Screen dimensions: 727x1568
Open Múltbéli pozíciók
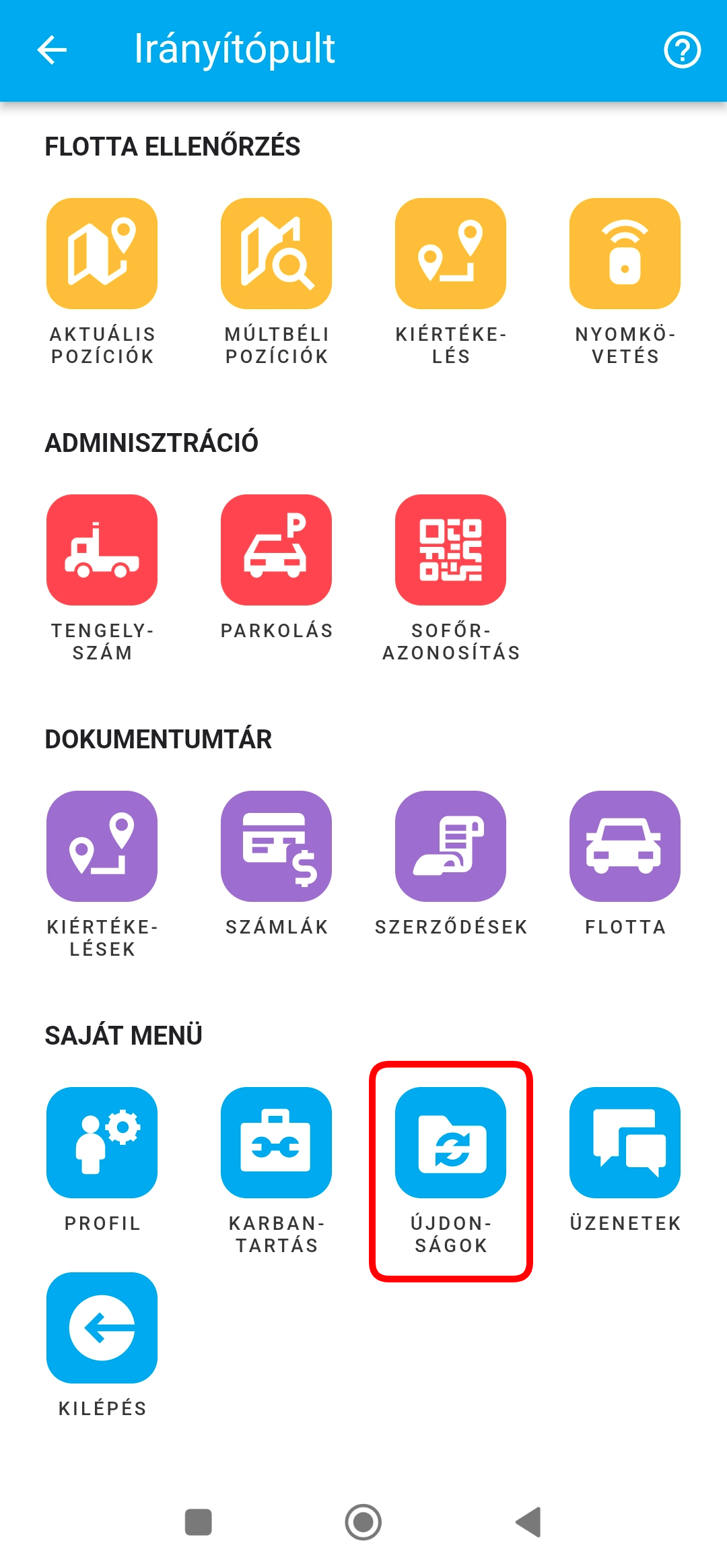click(276, 254)
